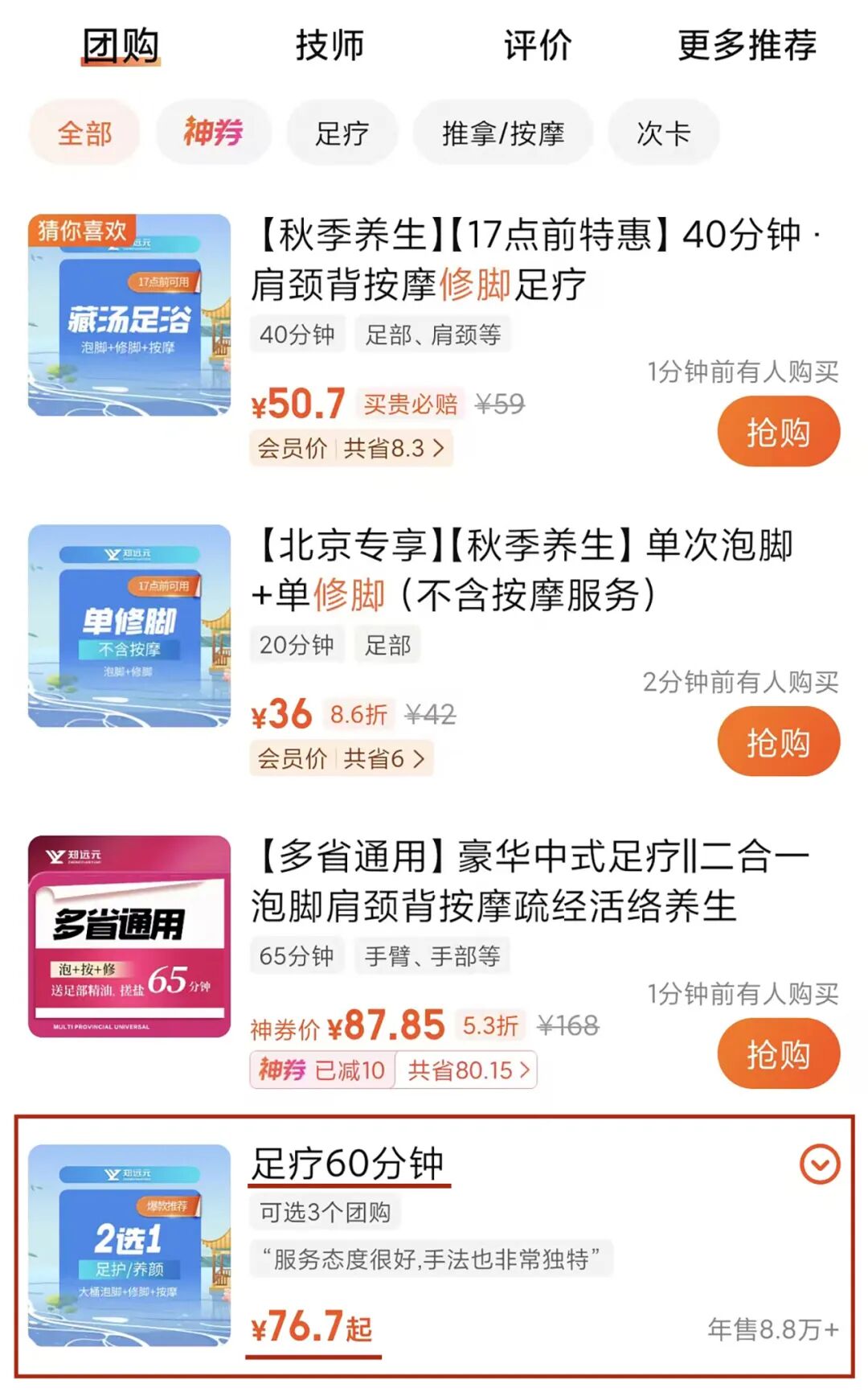Open the 更多推荐 tab
Image resolution: width=868 pixels, height=1392 pixels.
[x=747, y=45]
